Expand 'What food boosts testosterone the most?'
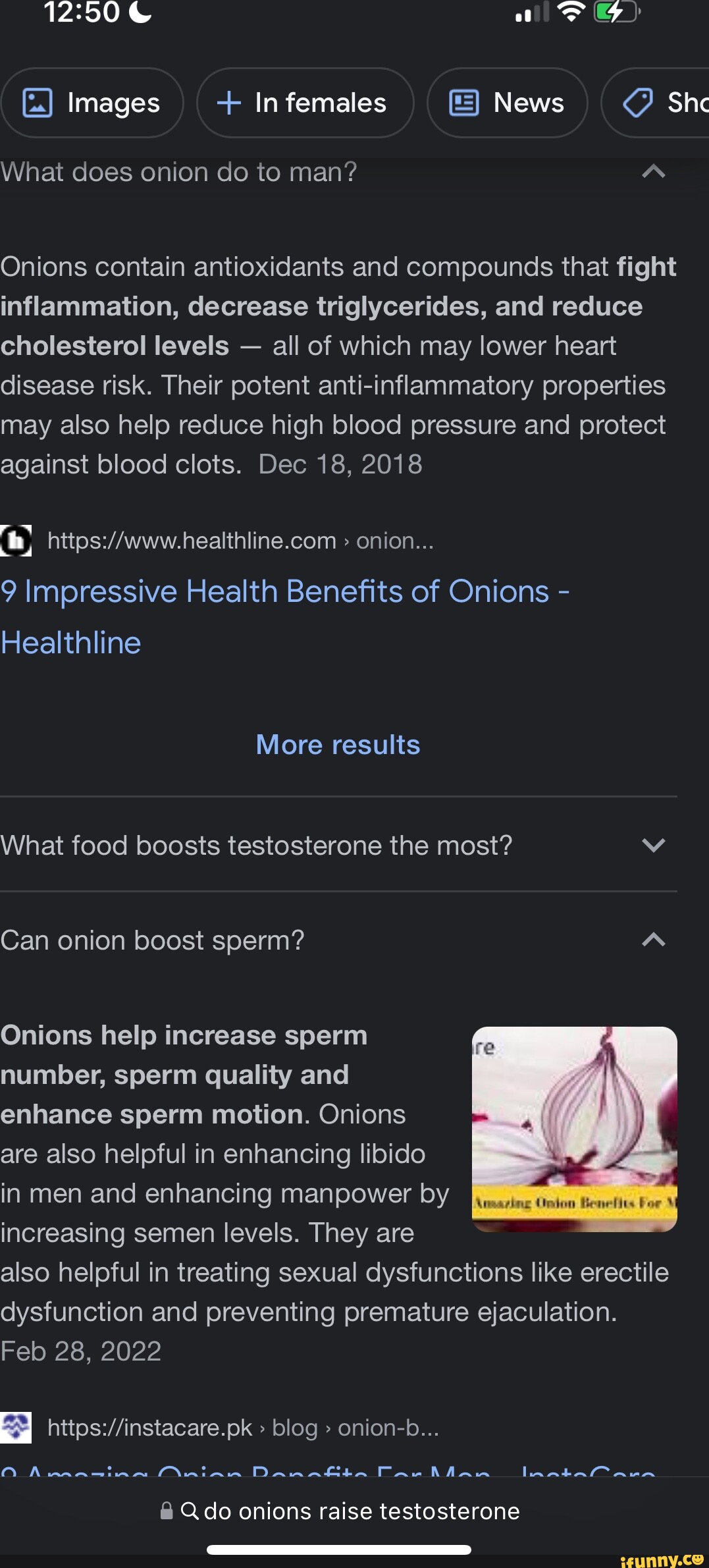 653,845
